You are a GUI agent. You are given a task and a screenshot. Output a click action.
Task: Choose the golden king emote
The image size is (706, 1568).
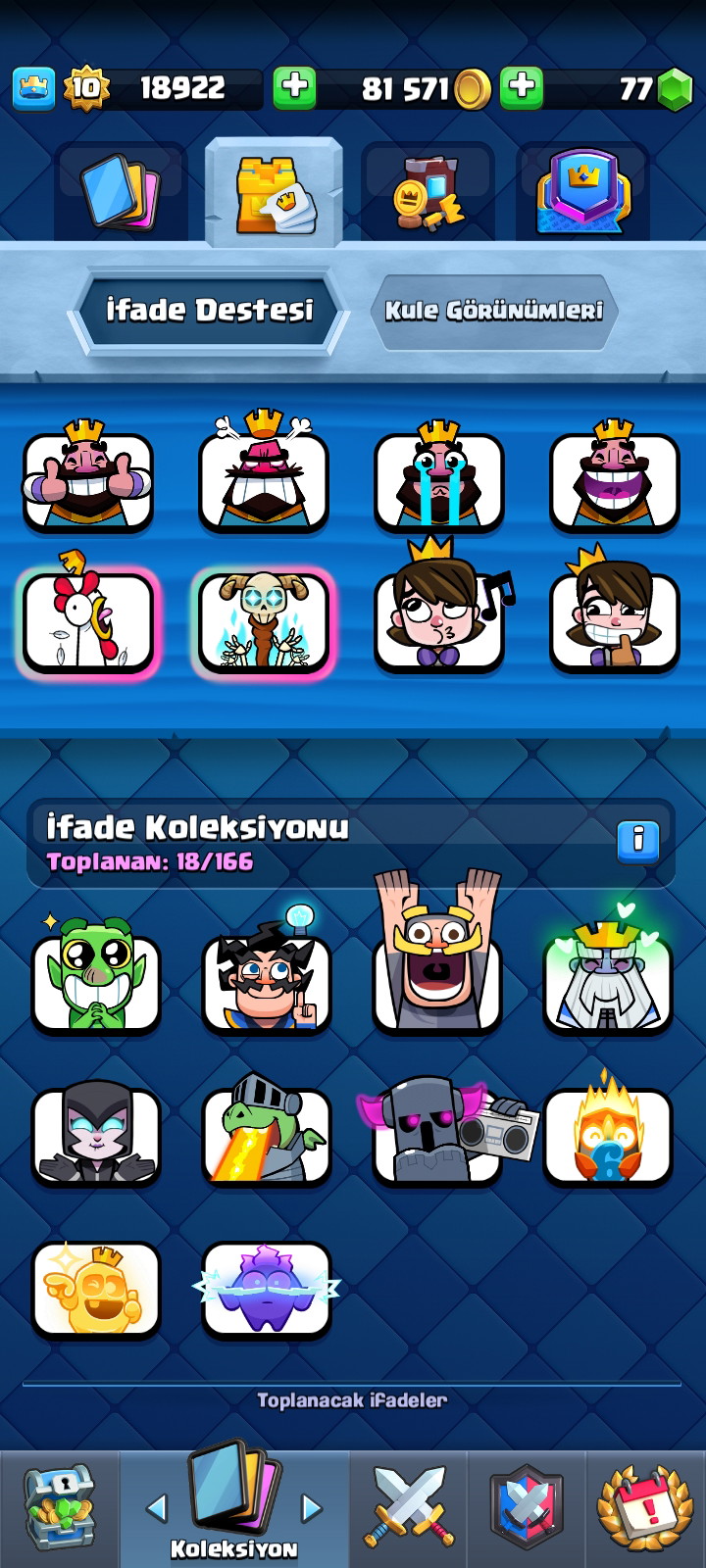point(95,1291)
